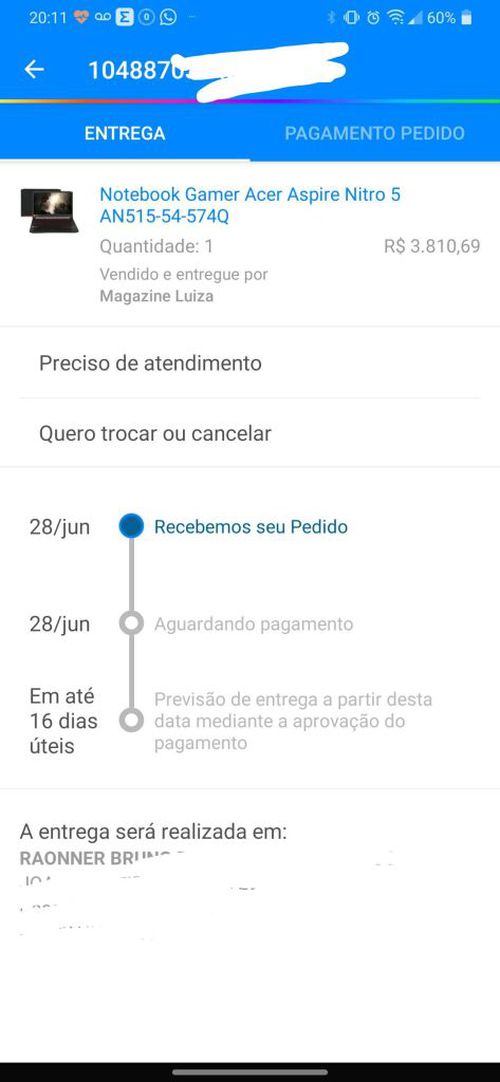Select the Entrega tab
500x1082 pixels.
pos(125,133)
